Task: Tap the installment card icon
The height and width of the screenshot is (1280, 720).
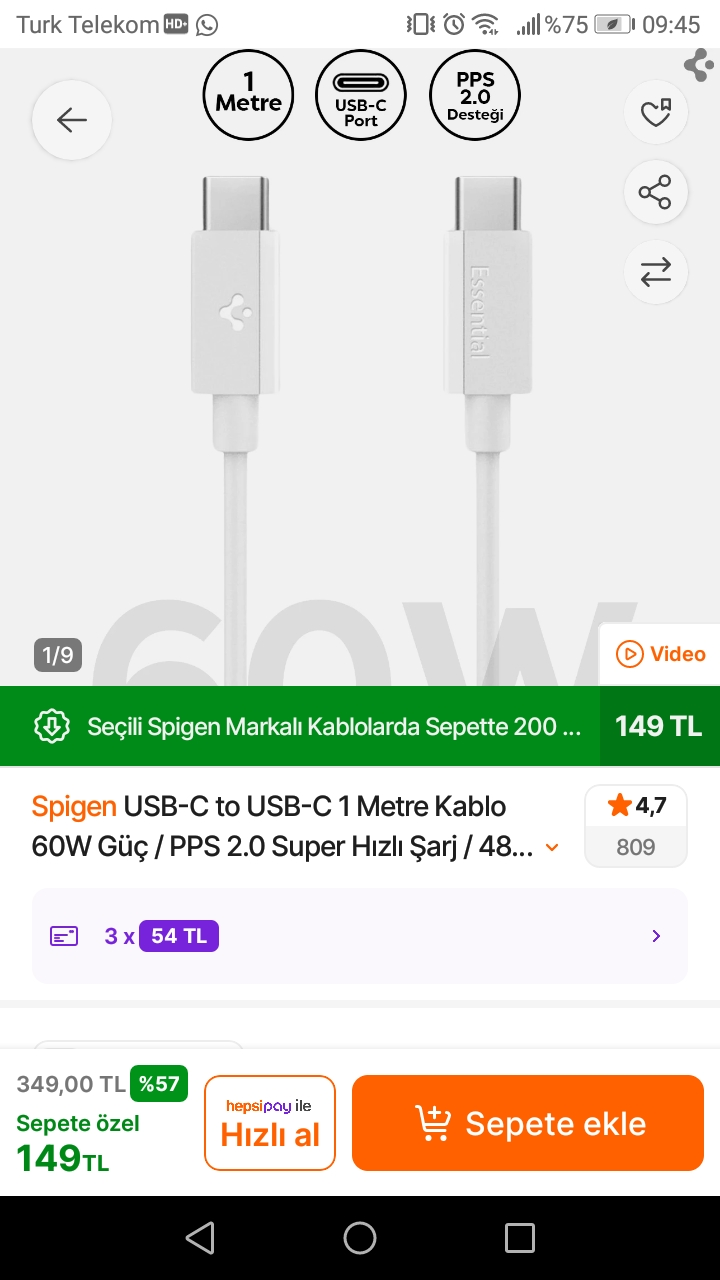Action: tap(64, 935)
